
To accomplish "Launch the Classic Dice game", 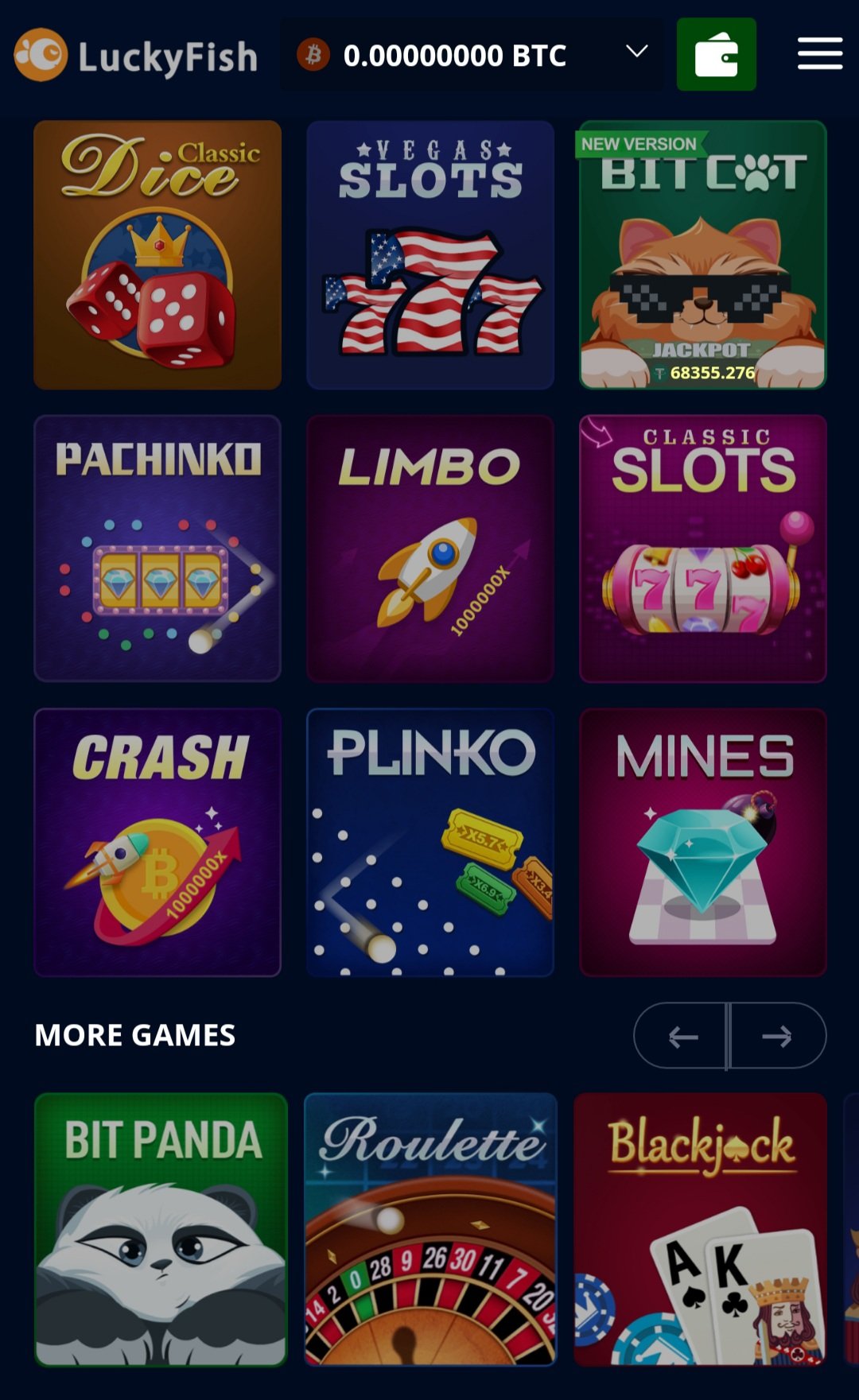I will tap(157, 255).
